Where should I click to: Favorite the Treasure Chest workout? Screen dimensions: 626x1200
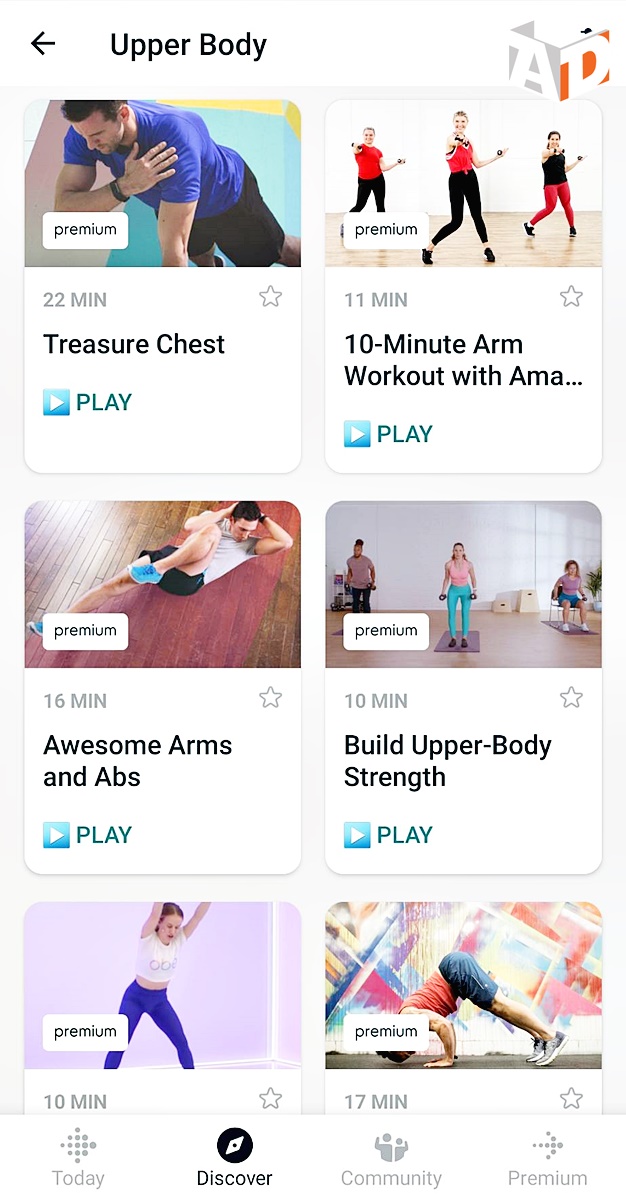[x=270, y=296]
